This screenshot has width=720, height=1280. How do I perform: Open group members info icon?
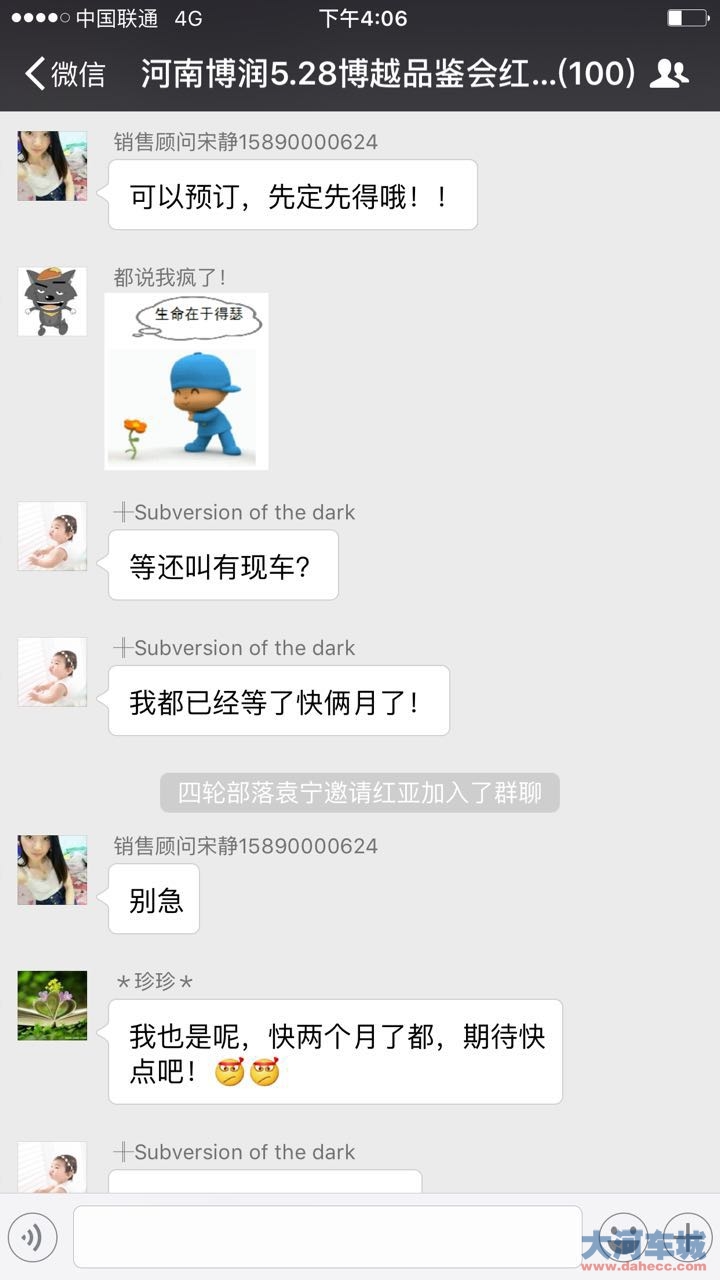669,73
